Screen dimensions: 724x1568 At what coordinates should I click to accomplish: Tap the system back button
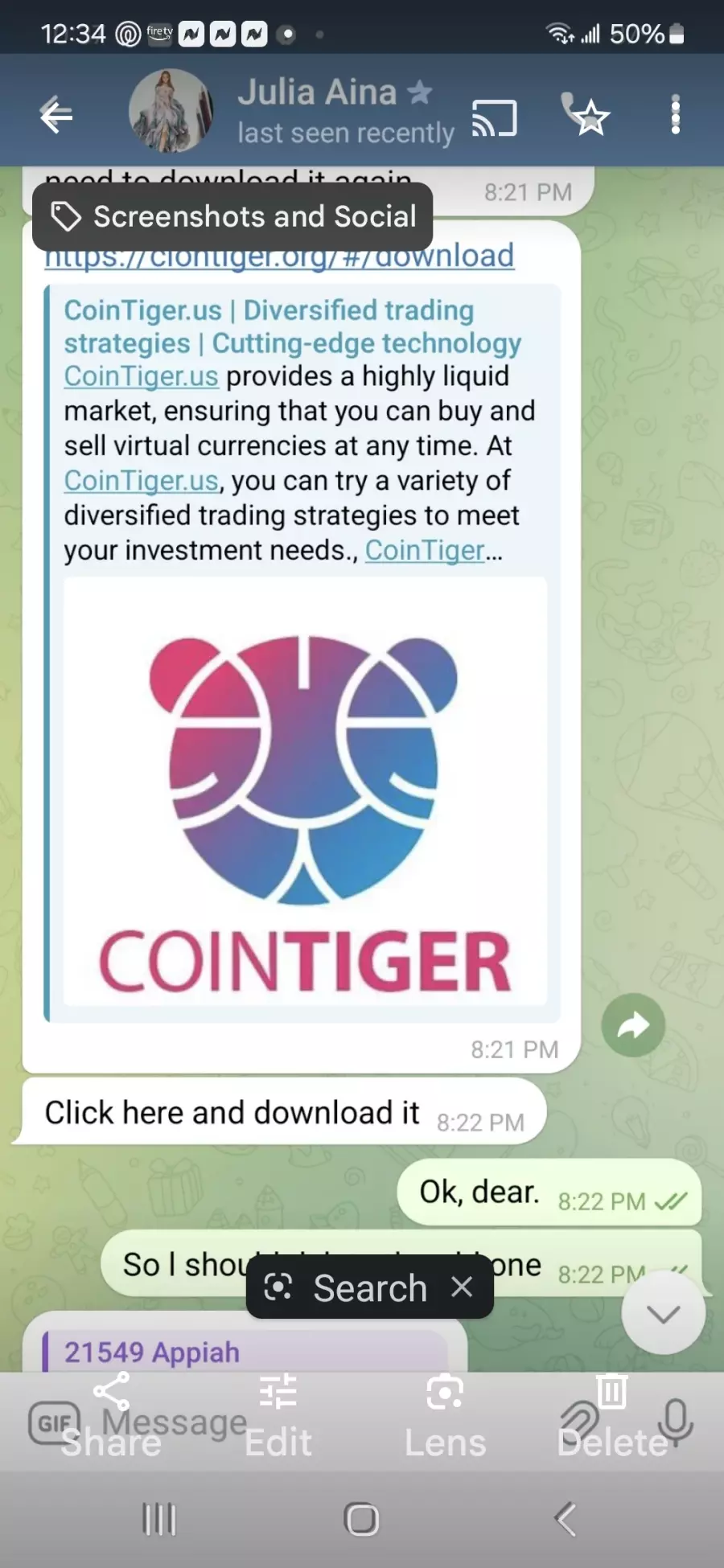pyautogui.click(x=565, y=1519)
